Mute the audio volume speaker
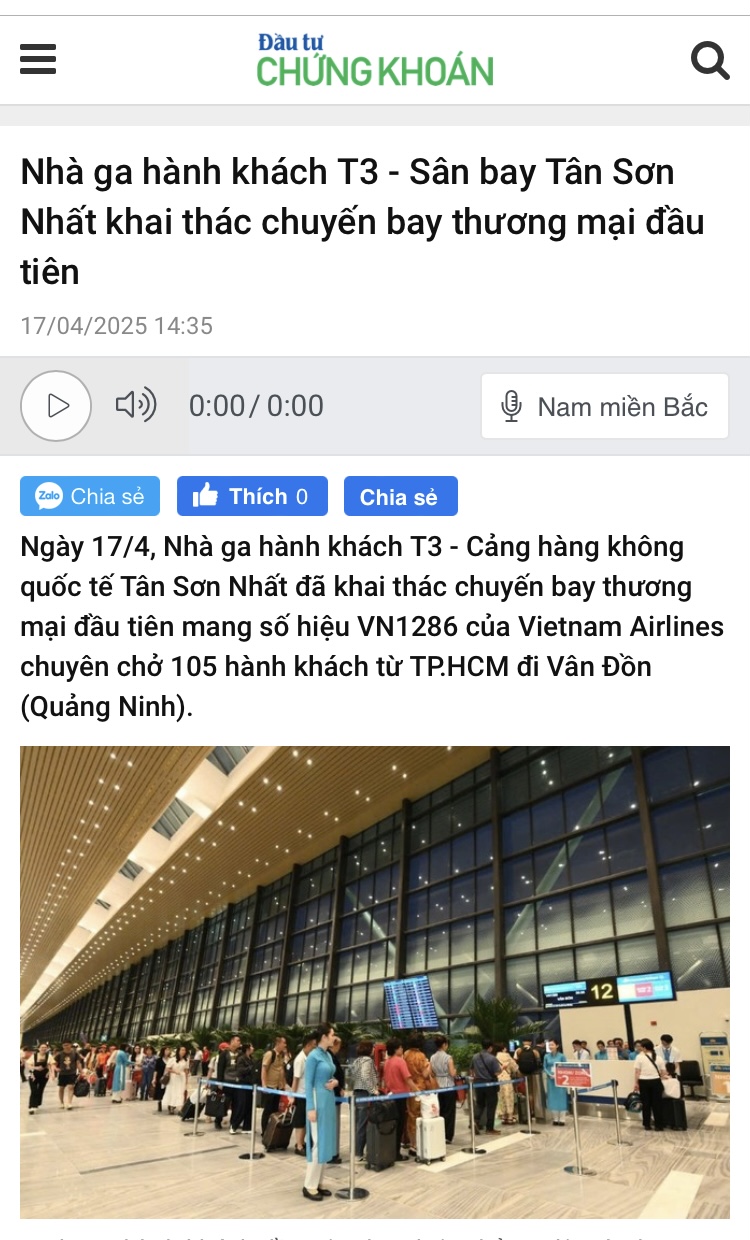This screenshot has height=1240, width=750. tap(136, 405)
